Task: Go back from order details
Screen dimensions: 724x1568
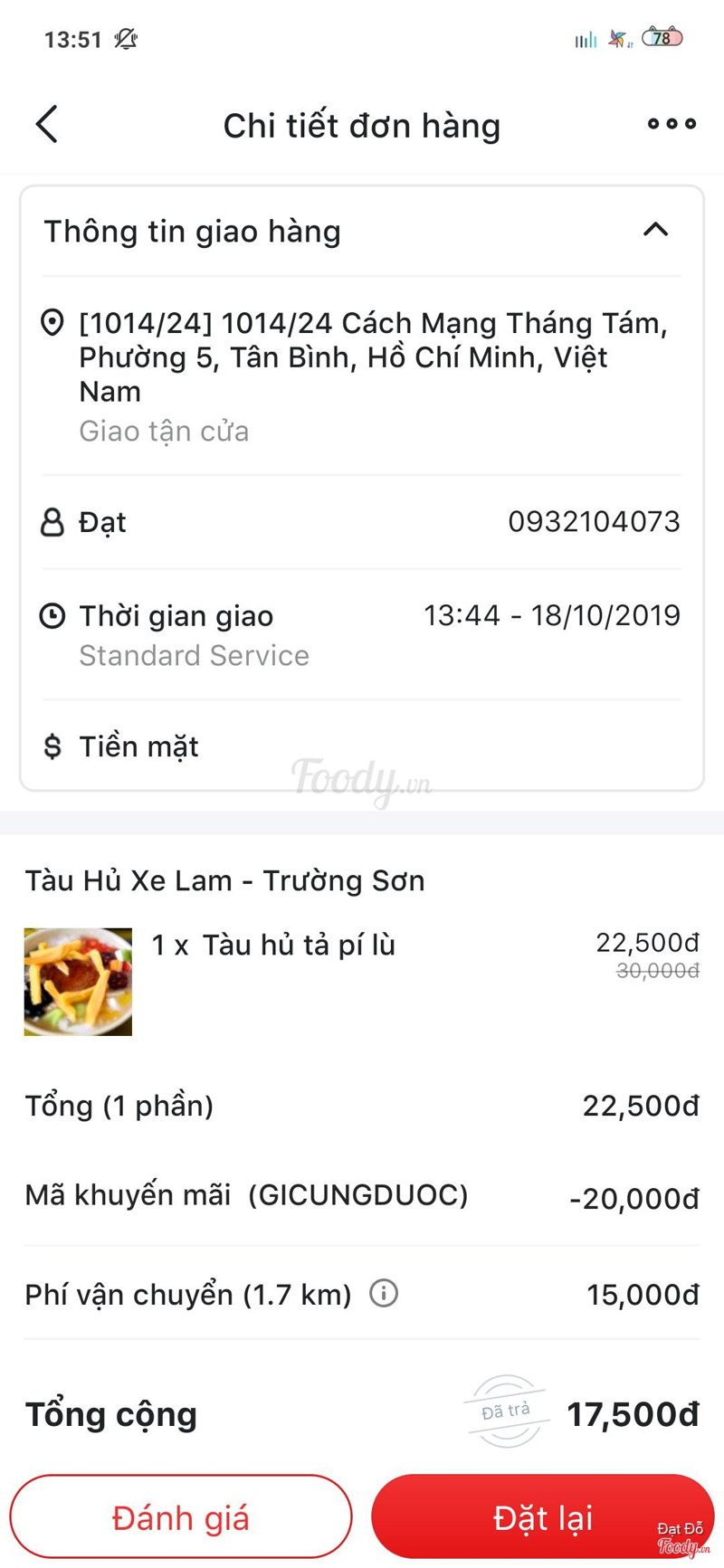Action: coord(47,125)
